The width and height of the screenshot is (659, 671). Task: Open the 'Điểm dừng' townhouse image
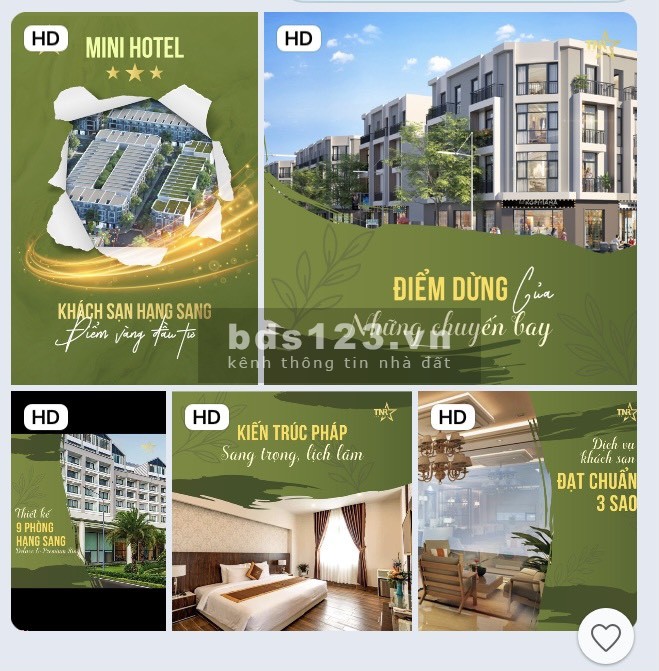tap(450, 198)
